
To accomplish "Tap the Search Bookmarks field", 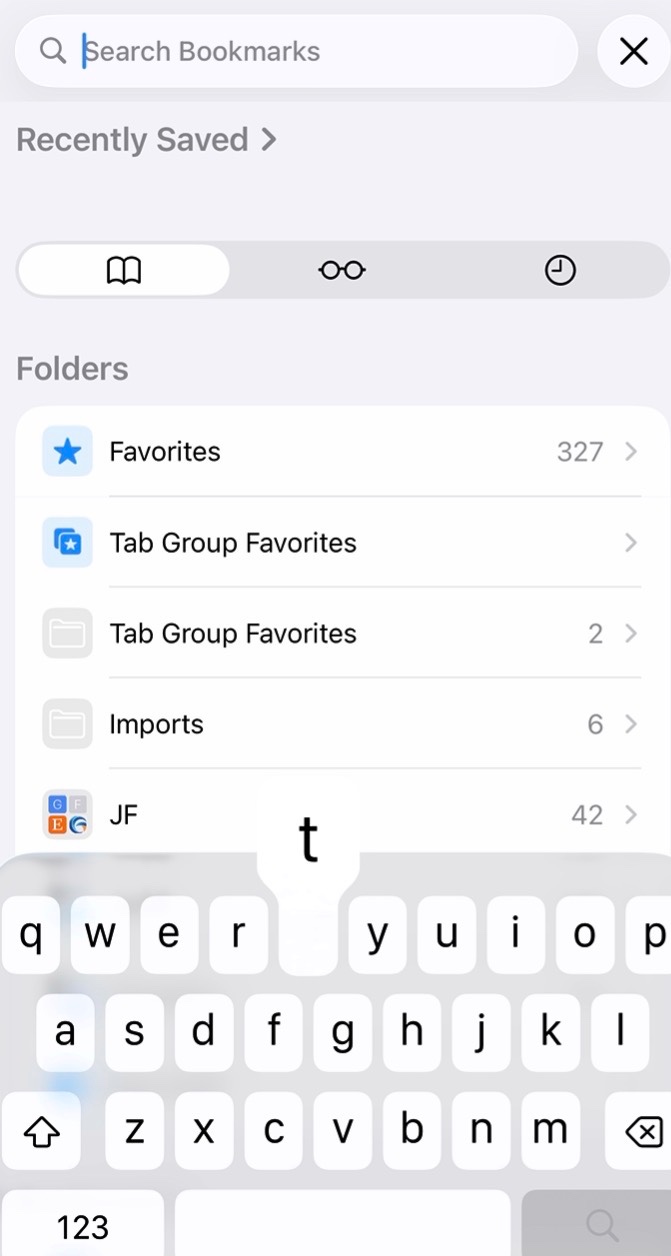I will (300, 51).
